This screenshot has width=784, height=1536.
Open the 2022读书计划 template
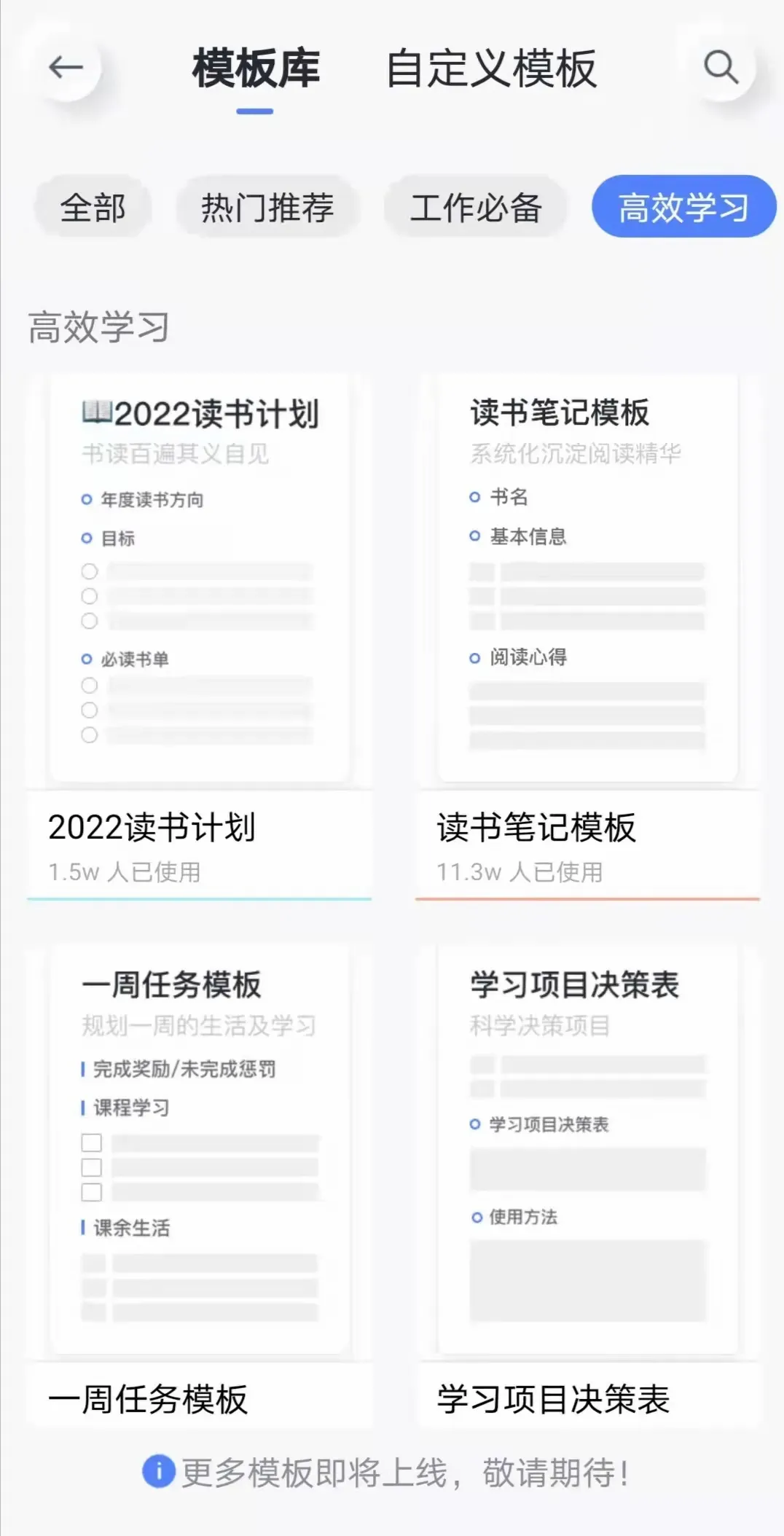click(x=199, y=638)
